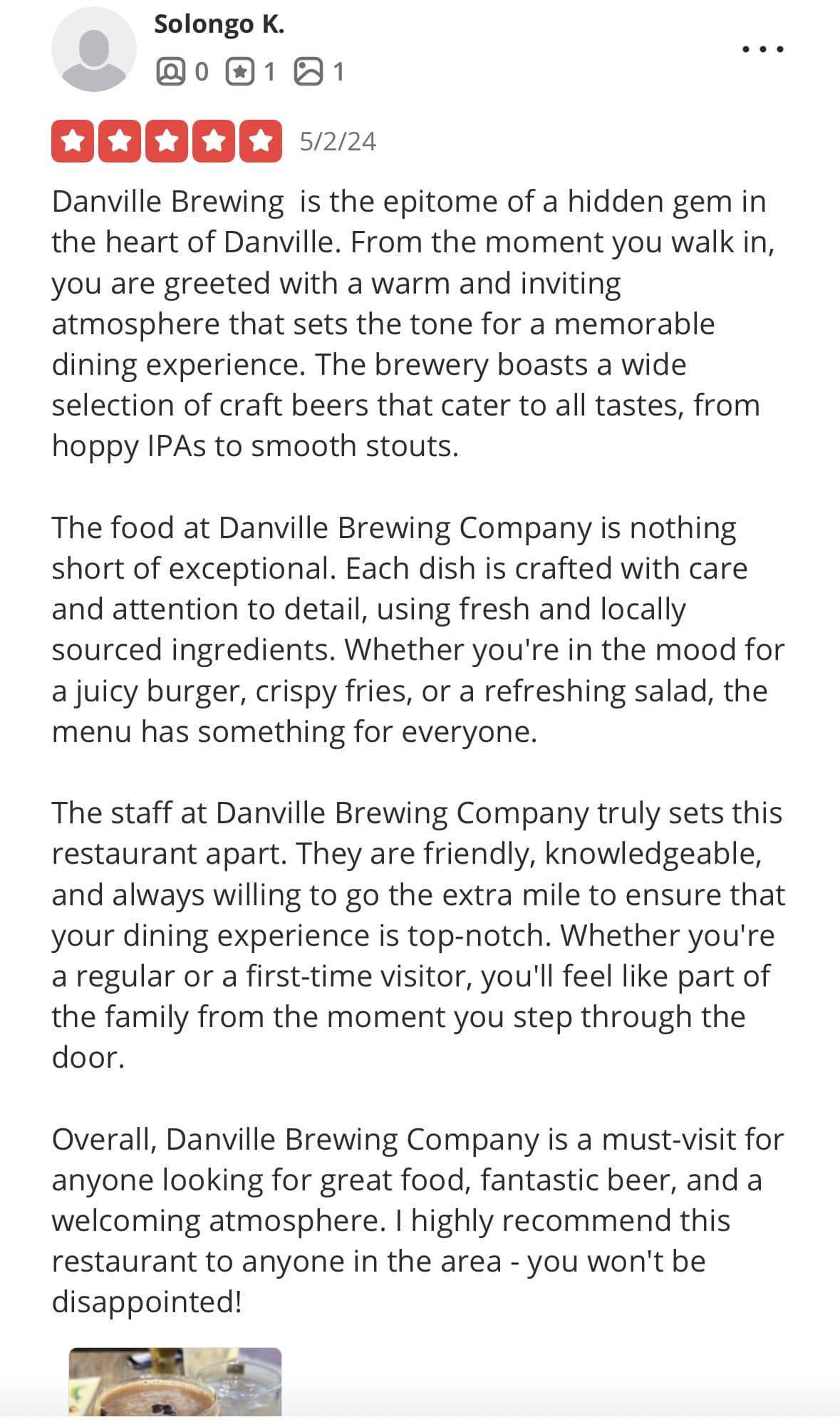Viewport: 840px width, 1422px height.
Task: Tap the reviewer name Solongo K.
Action: [219, 24]
